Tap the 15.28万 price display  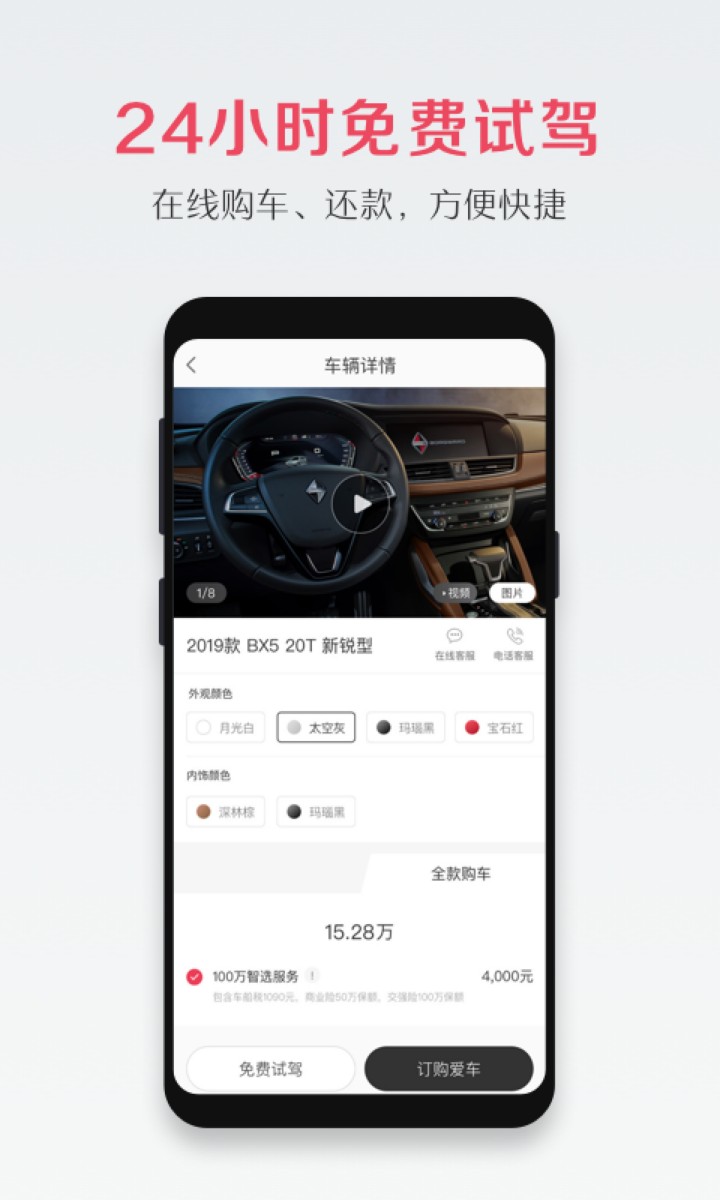359,930
